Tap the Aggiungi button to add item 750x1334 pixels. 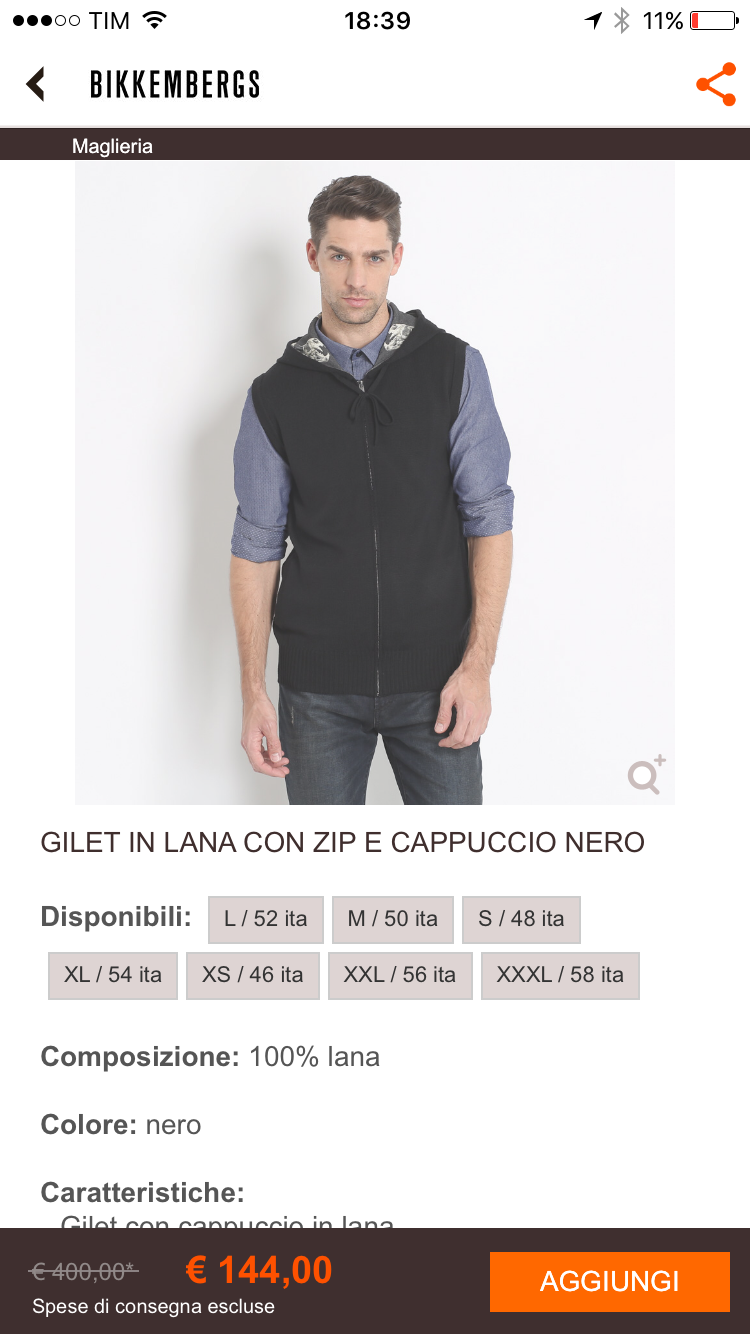609,1281
